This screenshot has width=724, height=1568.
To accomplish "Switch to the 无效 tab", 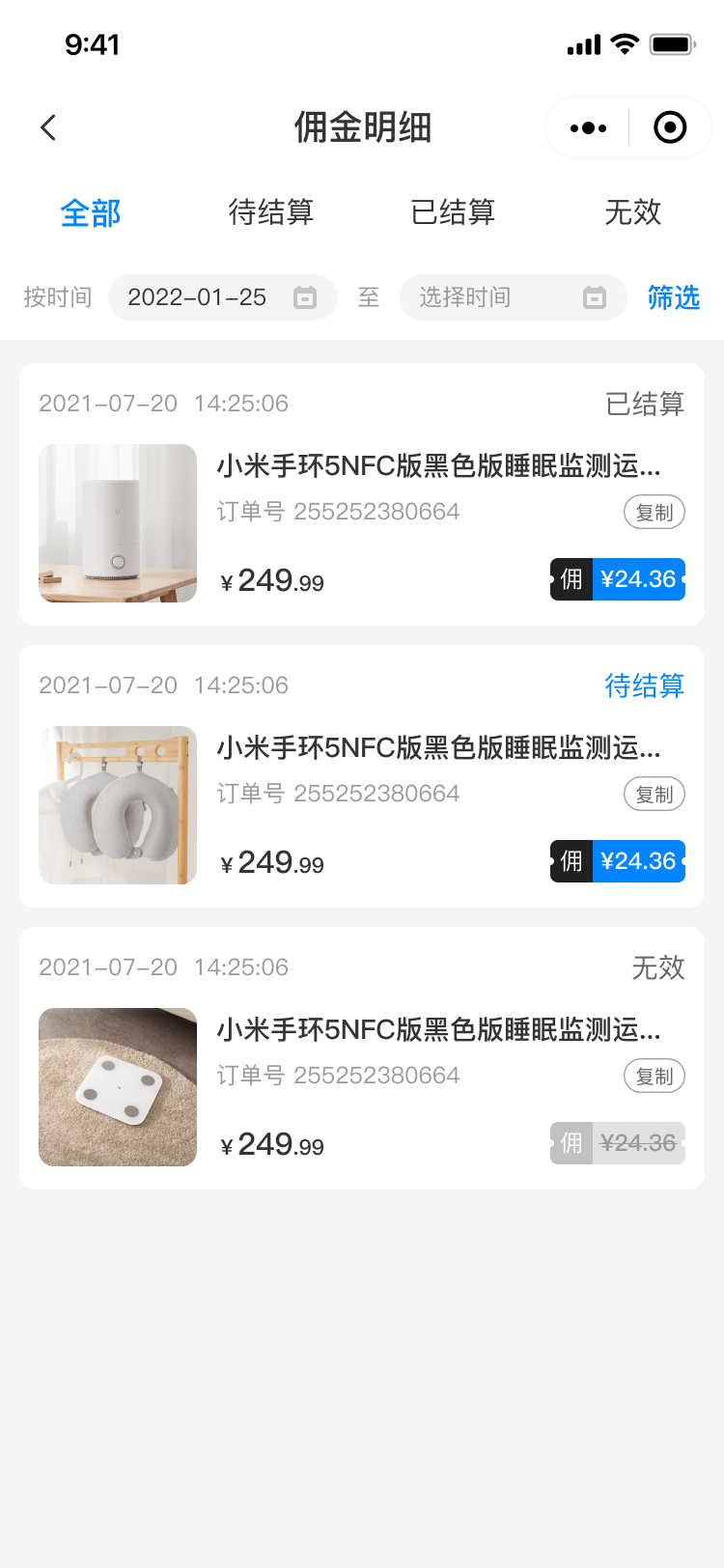I will [633, 212].
